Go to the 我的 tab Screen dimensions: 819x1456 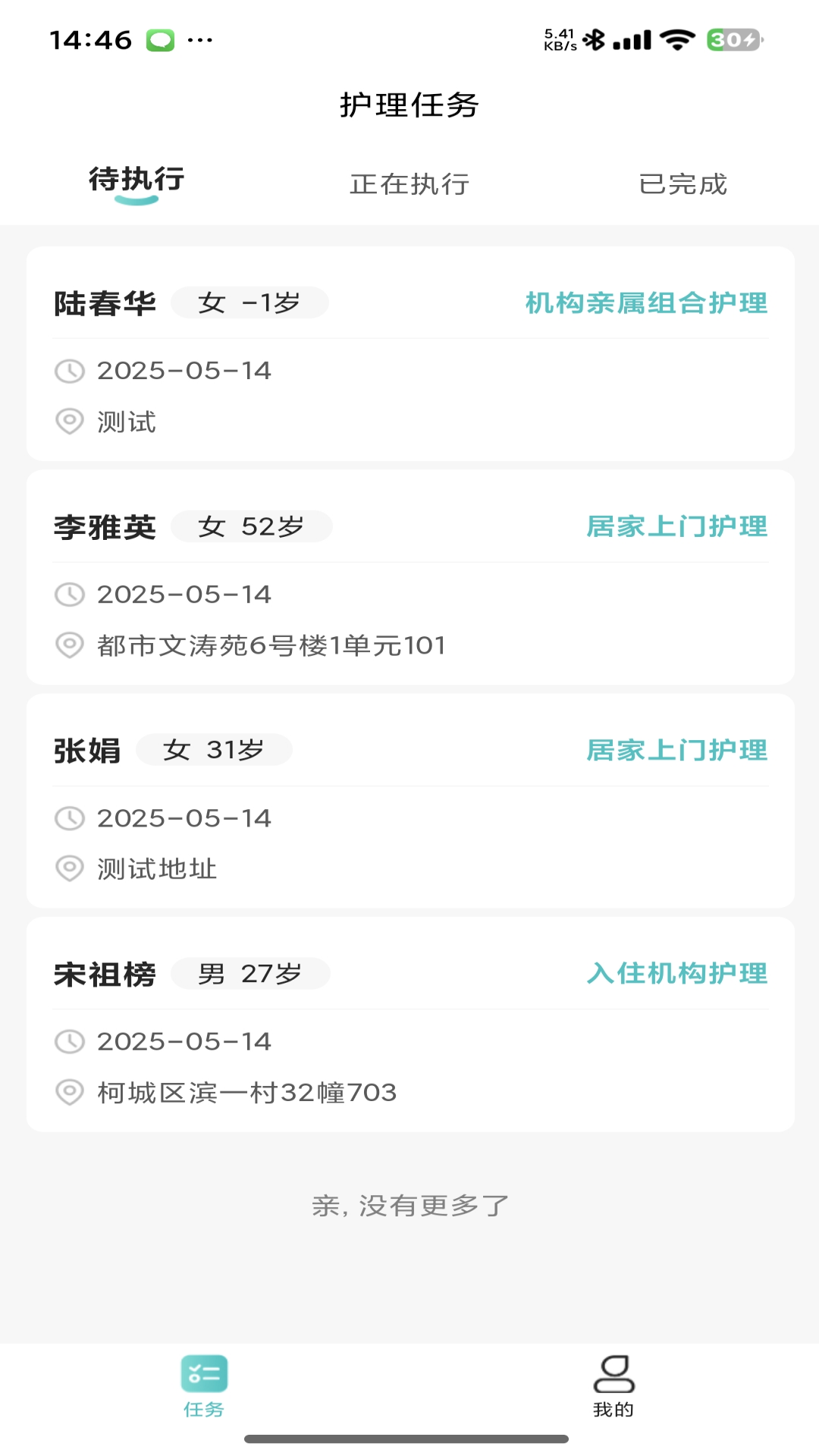pos(613,1386)
